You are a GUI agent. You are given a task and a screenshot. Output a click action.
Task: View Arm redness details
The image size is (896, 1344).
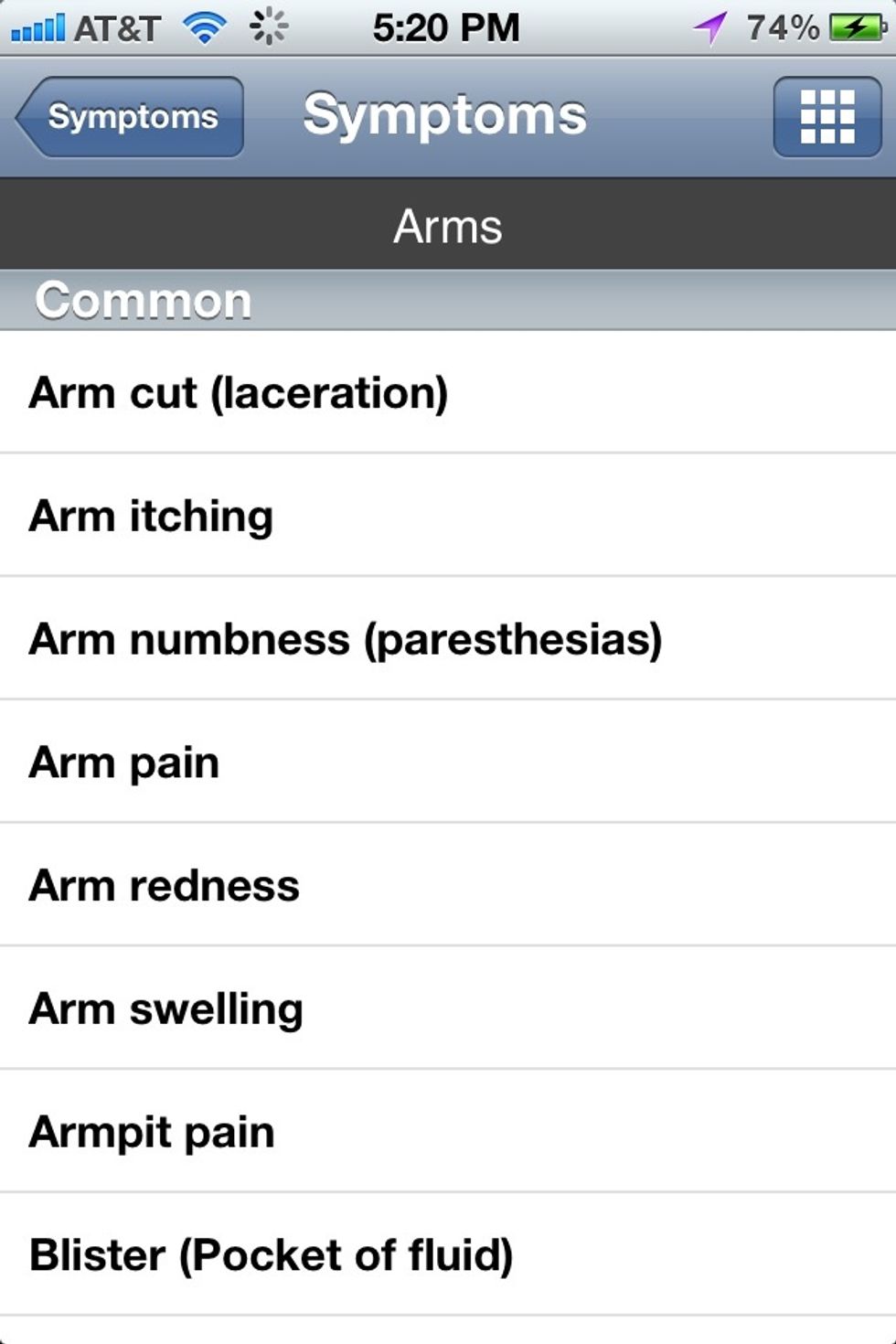[448, 886]
